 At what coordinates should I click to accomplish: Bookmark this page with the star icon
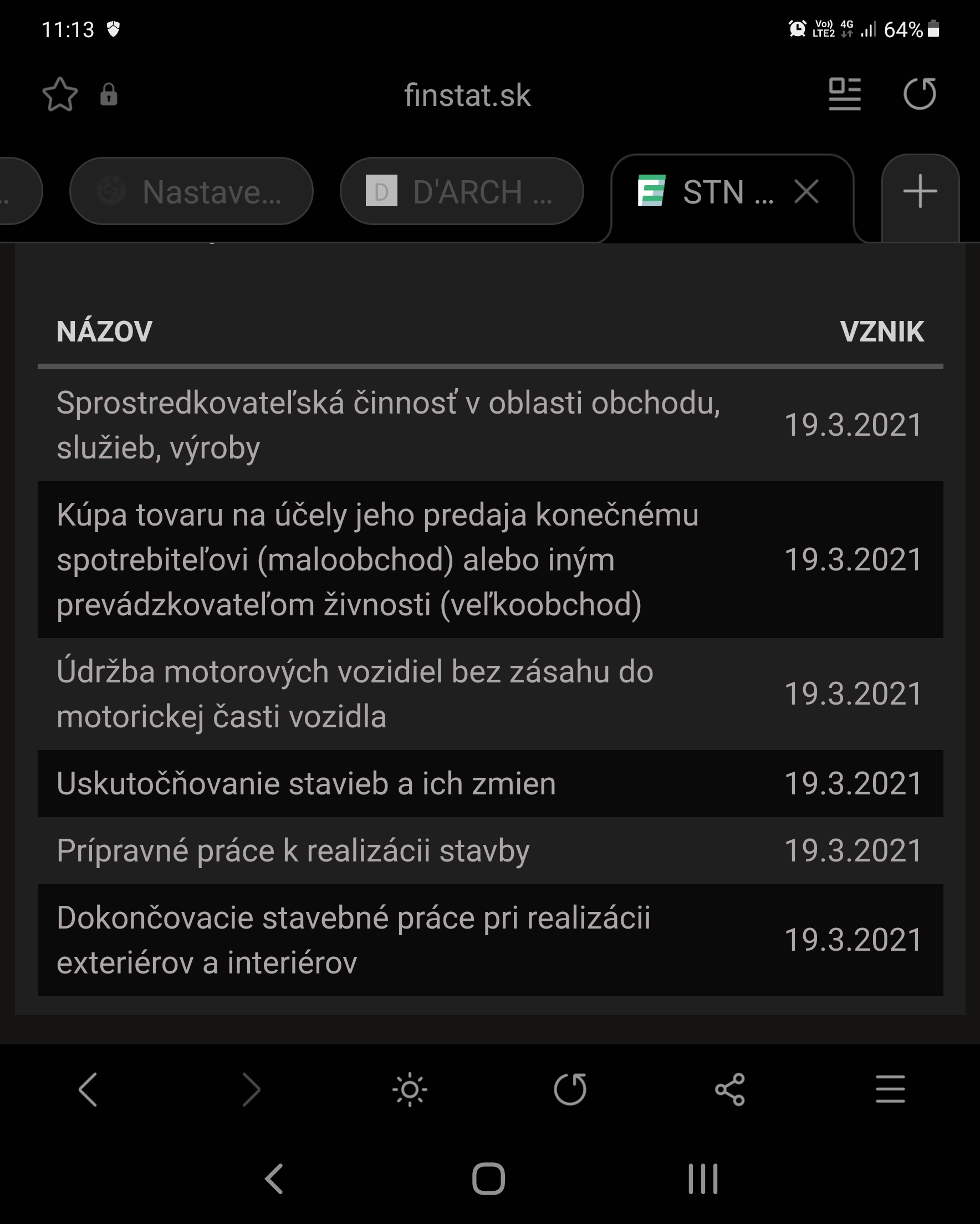(60, 94)
